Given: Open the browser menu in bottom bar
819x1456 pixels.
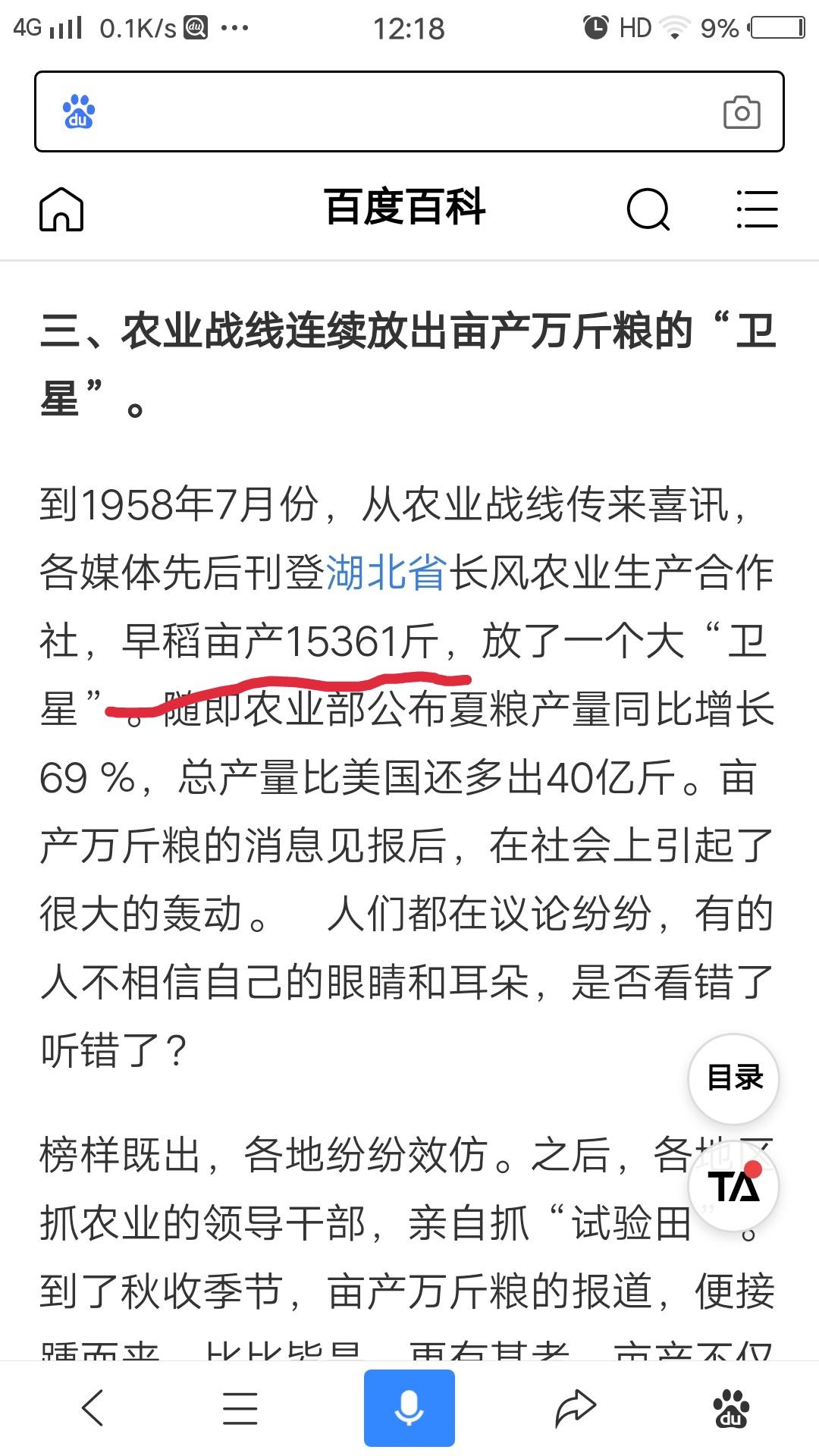Looking at the screenshot, I should coord(240,1407).
